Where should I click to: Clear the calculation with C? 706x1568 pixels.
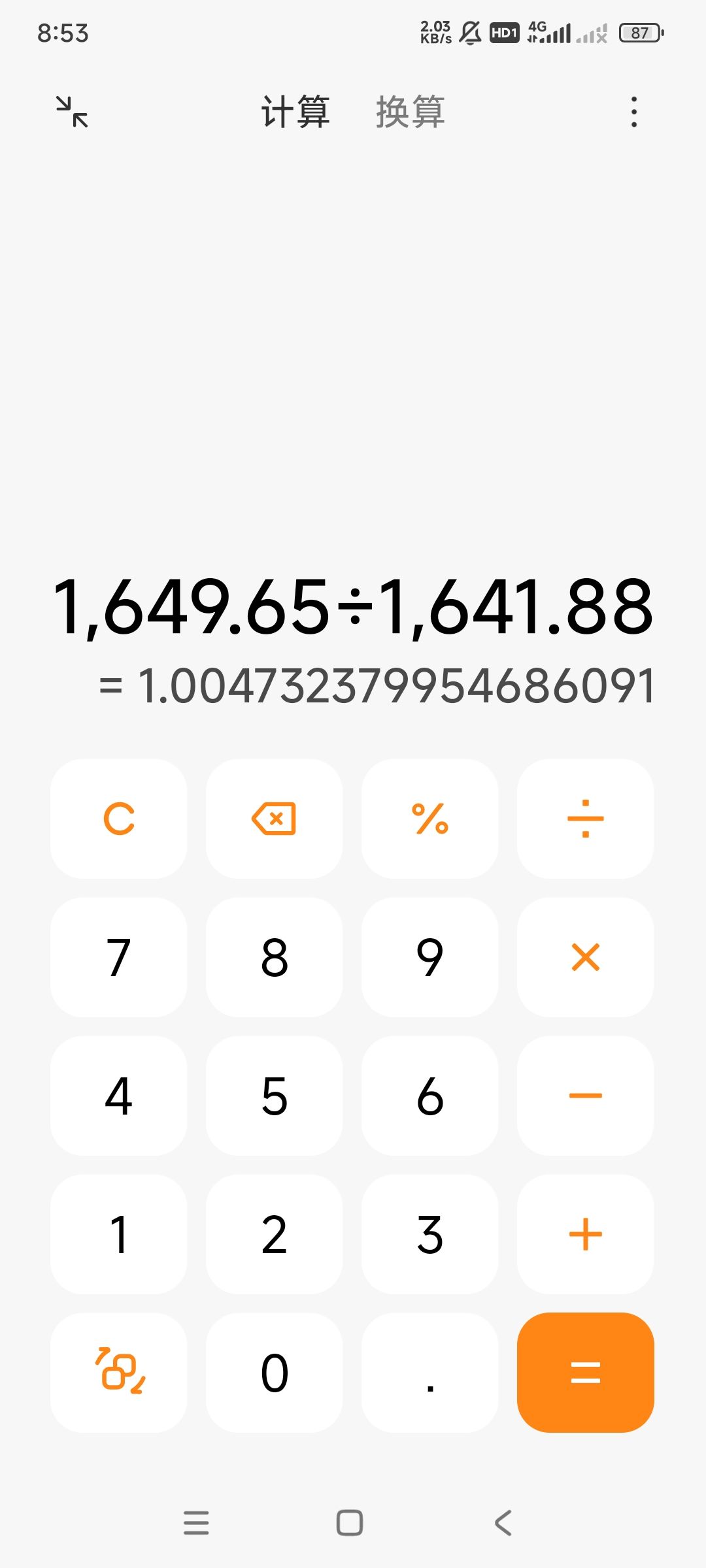tap(118, 819)
